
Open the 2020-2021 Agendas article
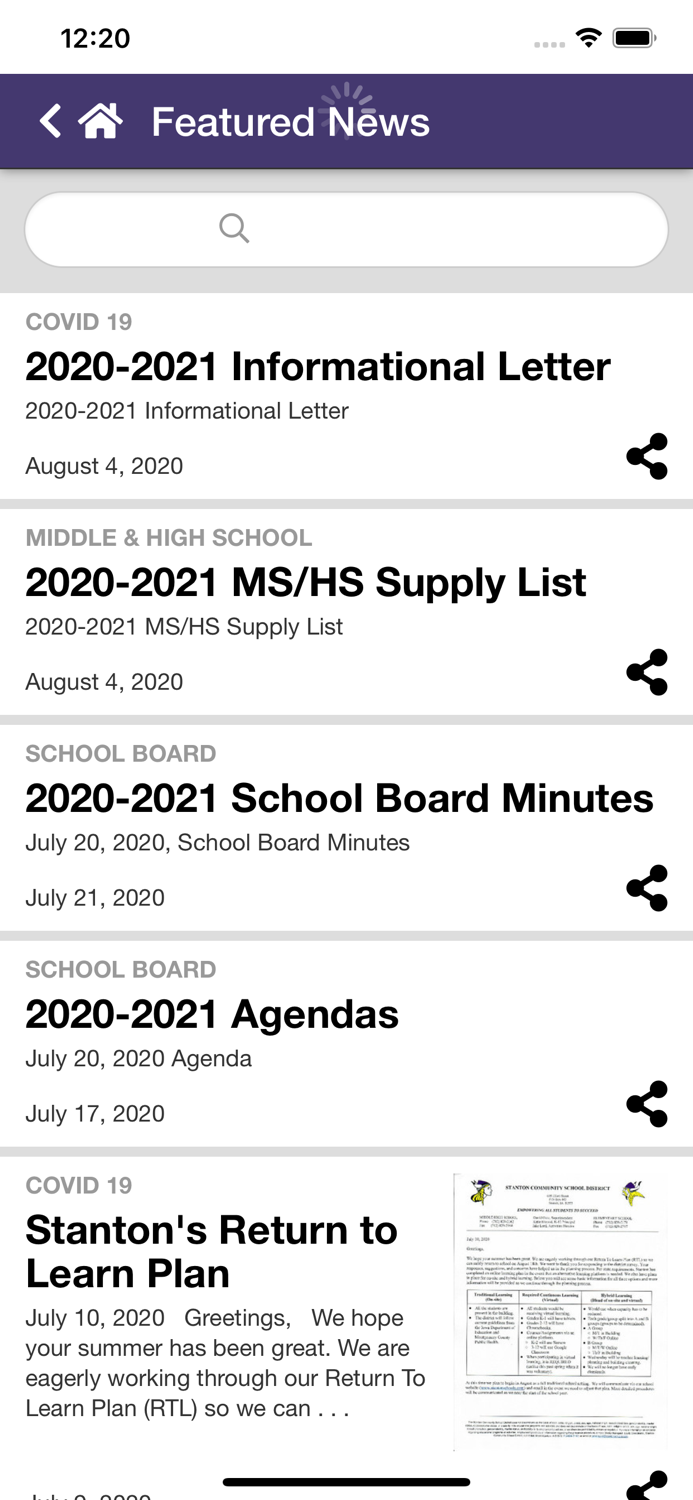[x=212, y=1015]
